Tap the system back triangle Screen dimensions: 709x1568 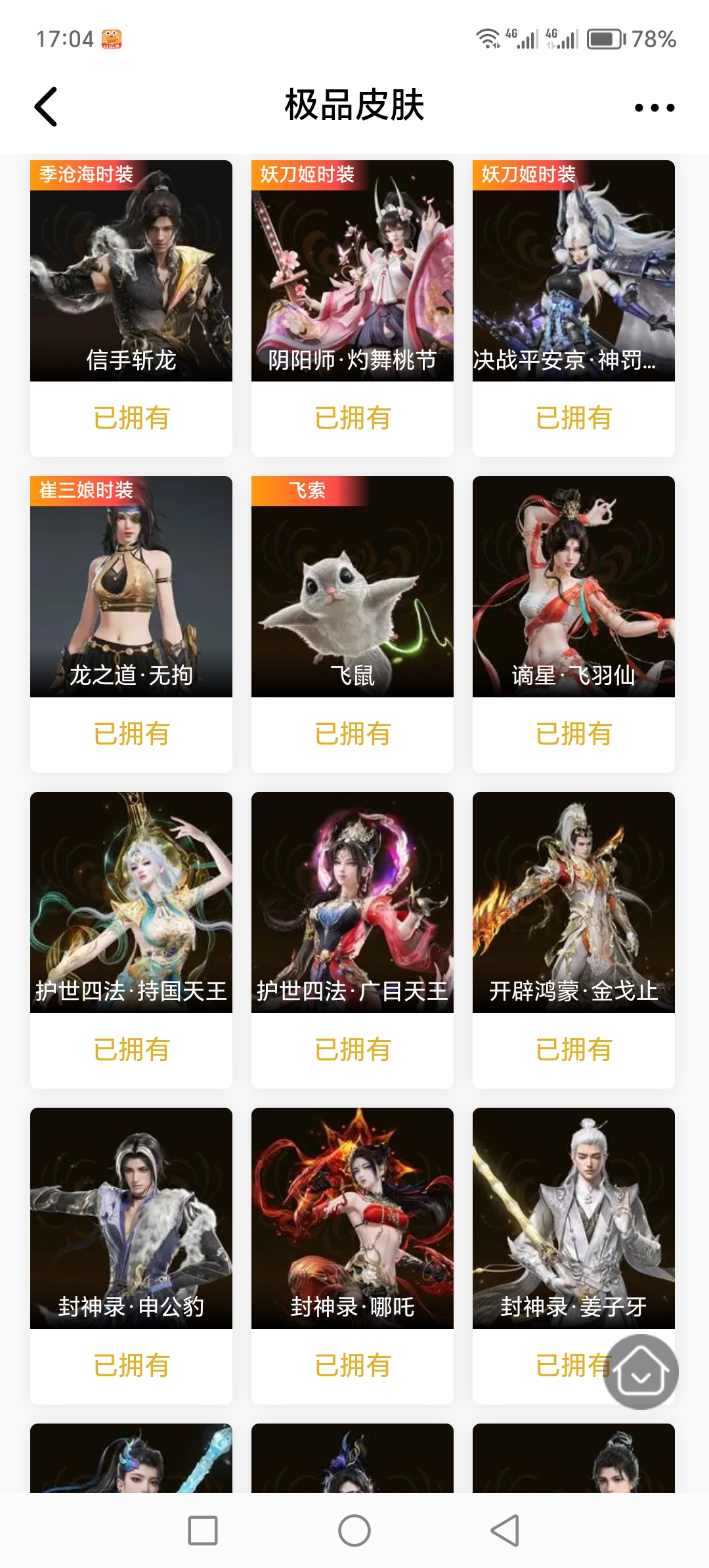click(x=505, y=1531)
